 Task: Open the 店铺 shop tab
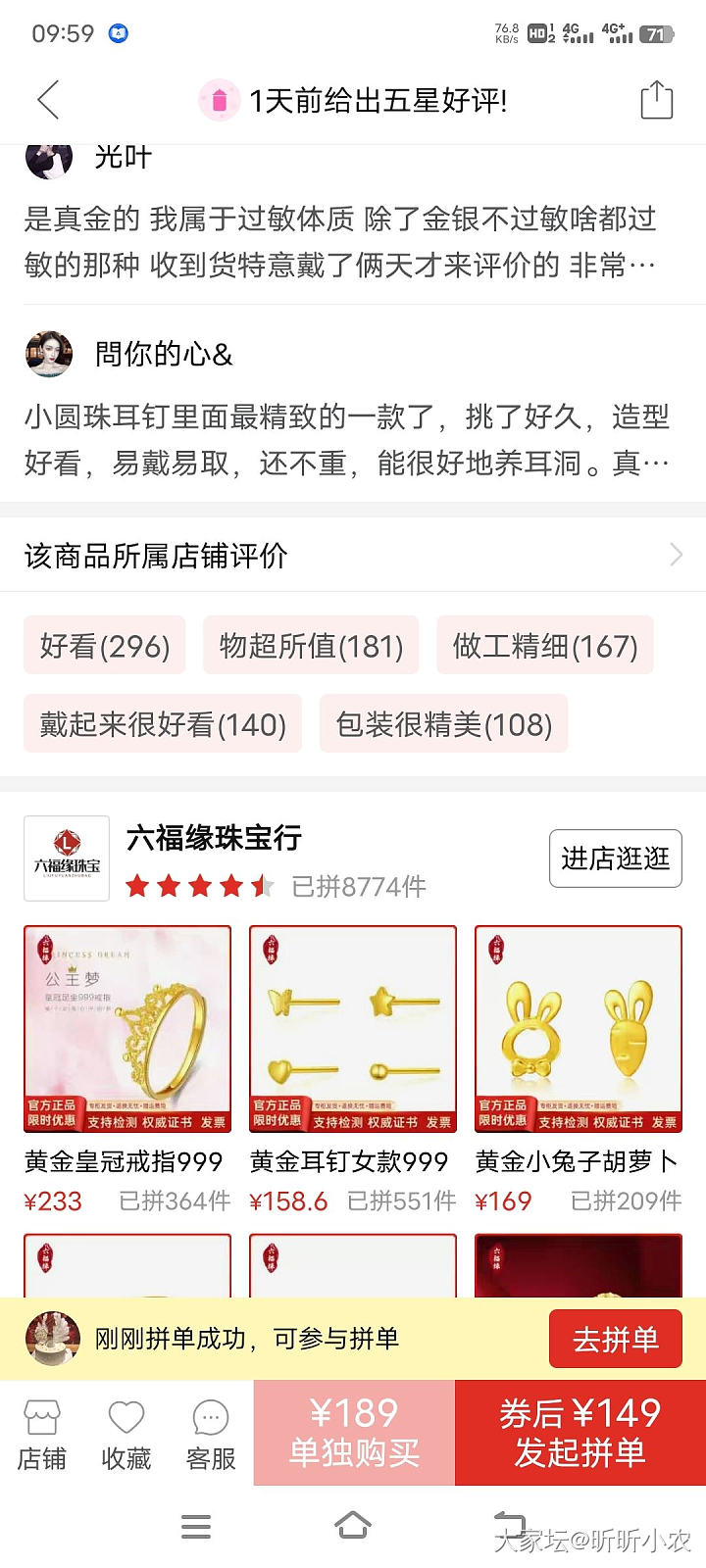(42, 1434)
